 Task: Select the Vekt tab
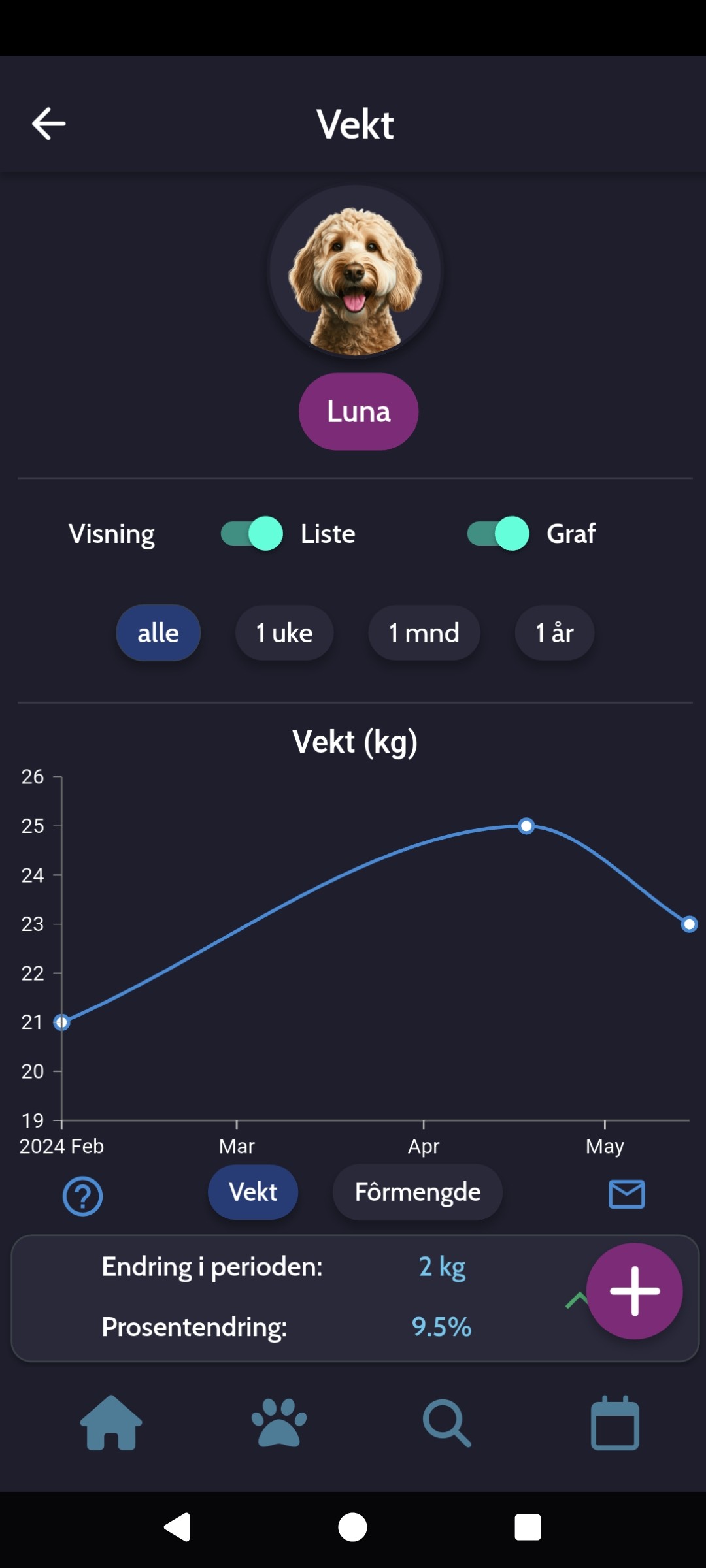253,1192
